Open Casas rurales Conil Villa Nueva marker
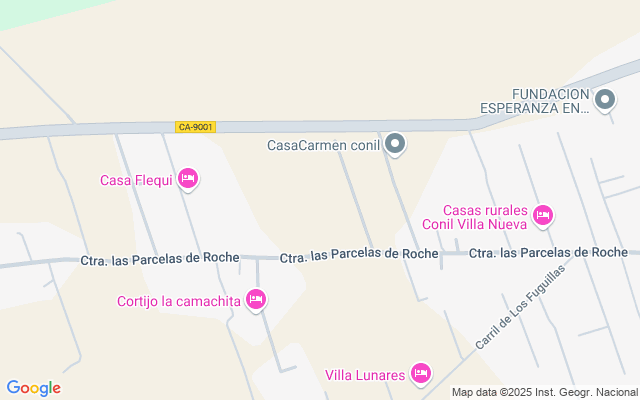This screenshot has width=640, height=400. click(543, 215)
